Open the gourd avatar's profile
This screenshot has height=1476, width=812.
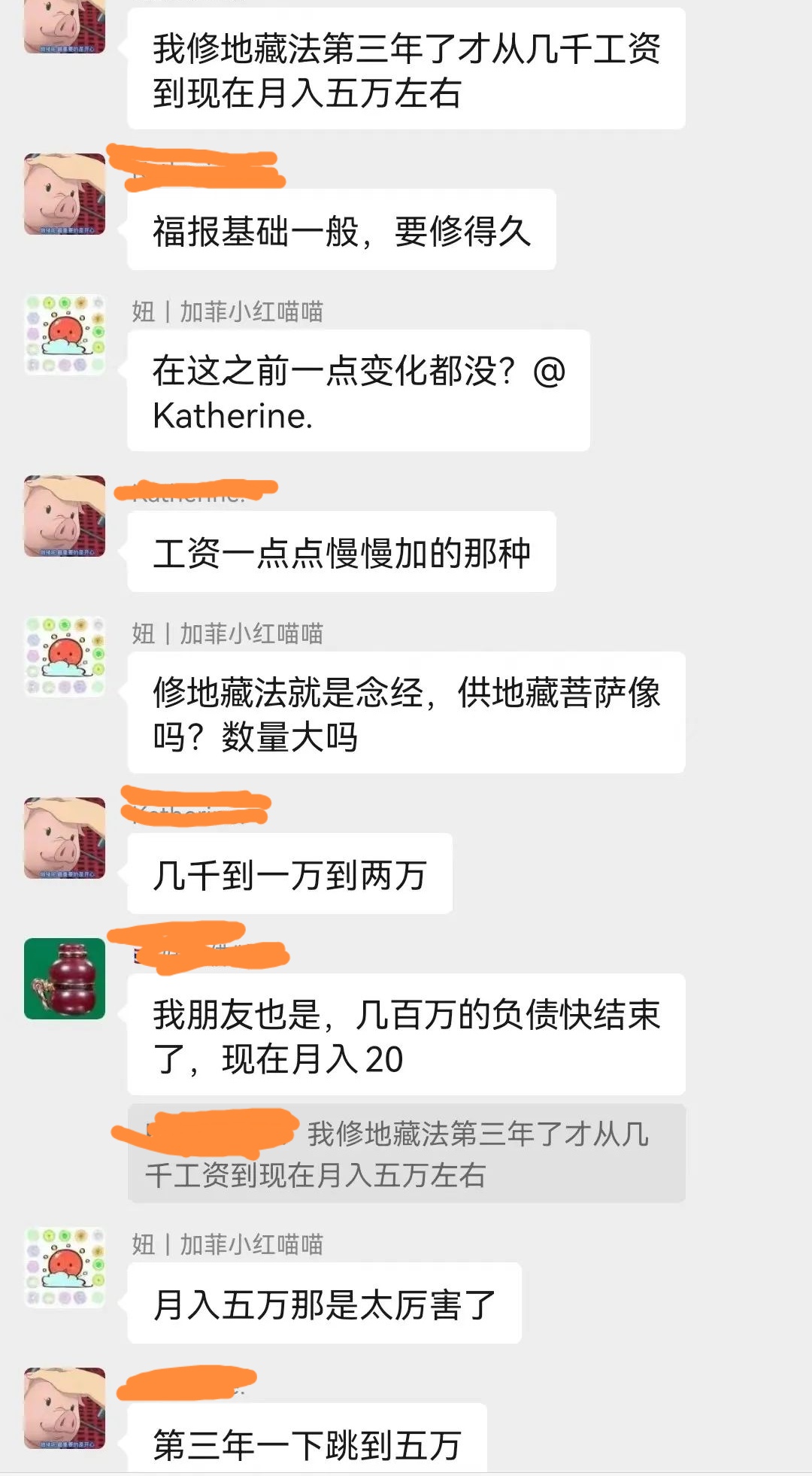click(65, 978)
